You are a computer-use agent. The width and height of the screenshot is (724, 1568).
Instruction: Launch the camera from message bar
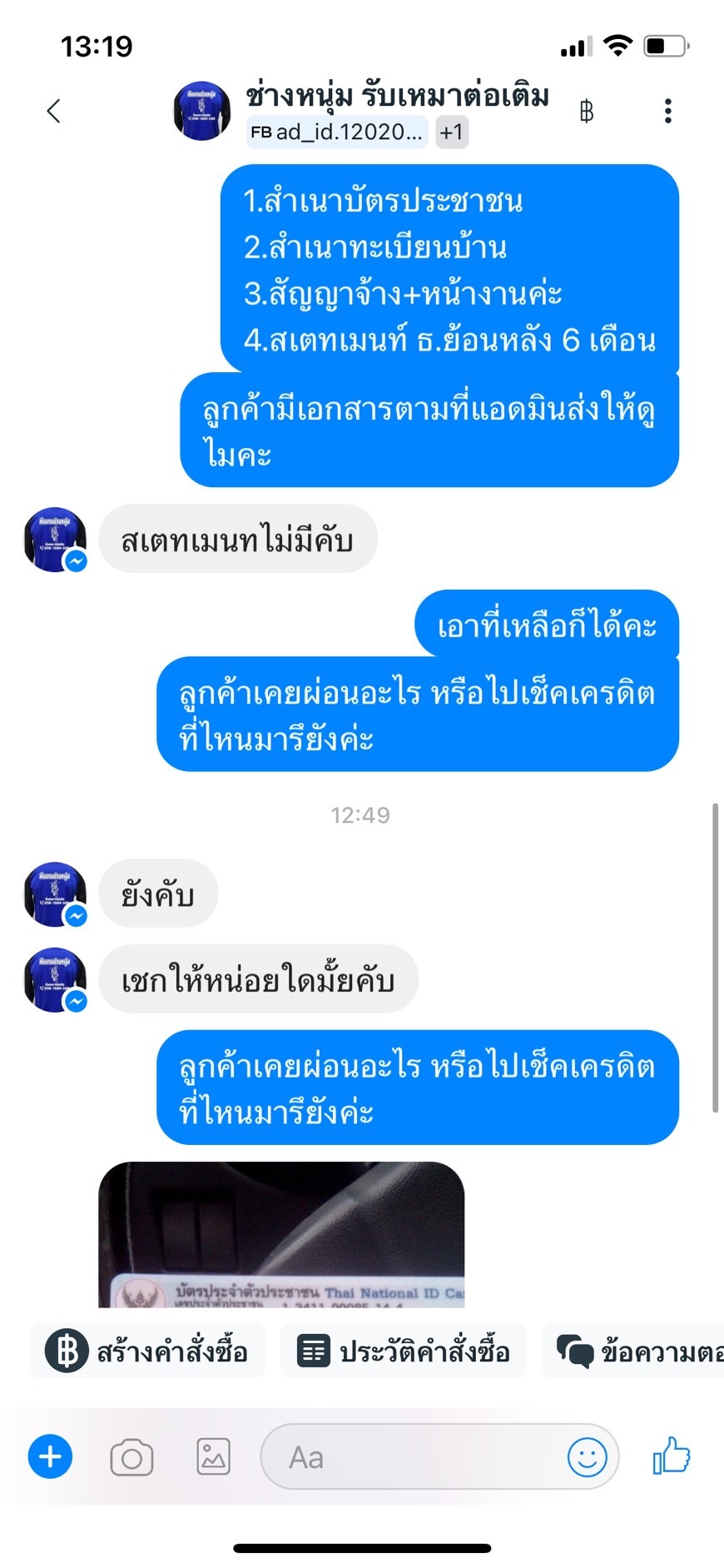[x=131, y=1457]
